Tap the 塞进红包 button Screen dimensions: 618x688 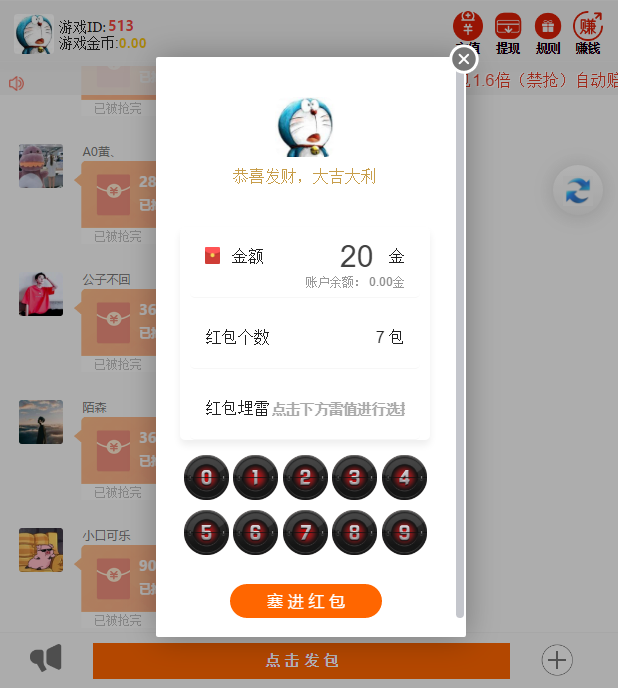coord(306,601)
